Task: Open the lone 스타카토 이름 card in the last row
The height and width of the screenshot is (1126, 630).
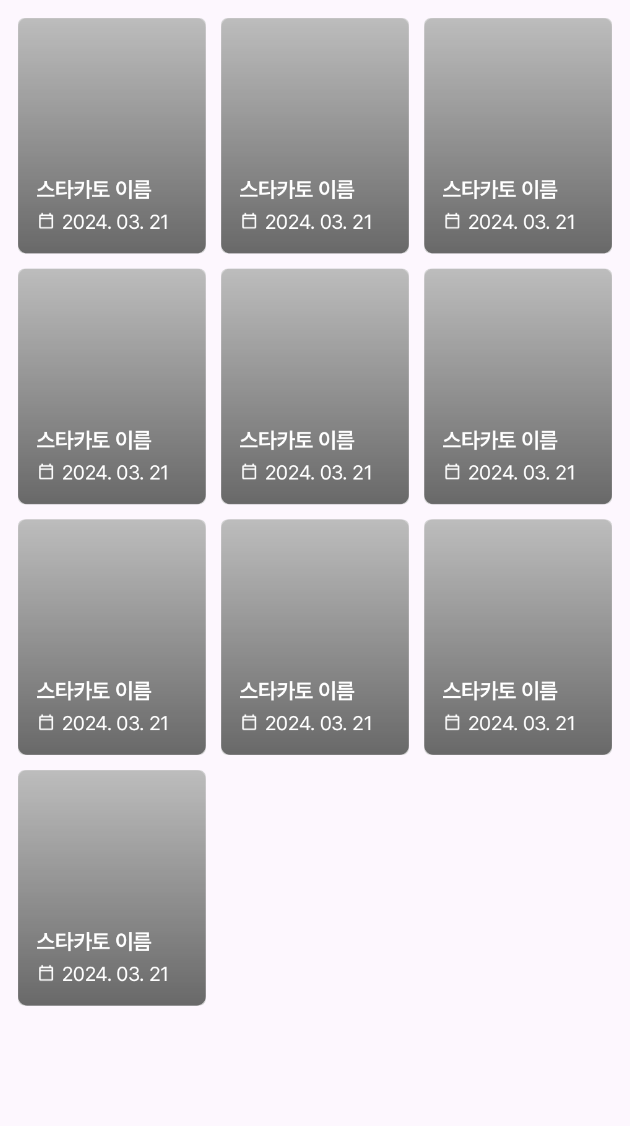Action: click(x=112, y=888)
